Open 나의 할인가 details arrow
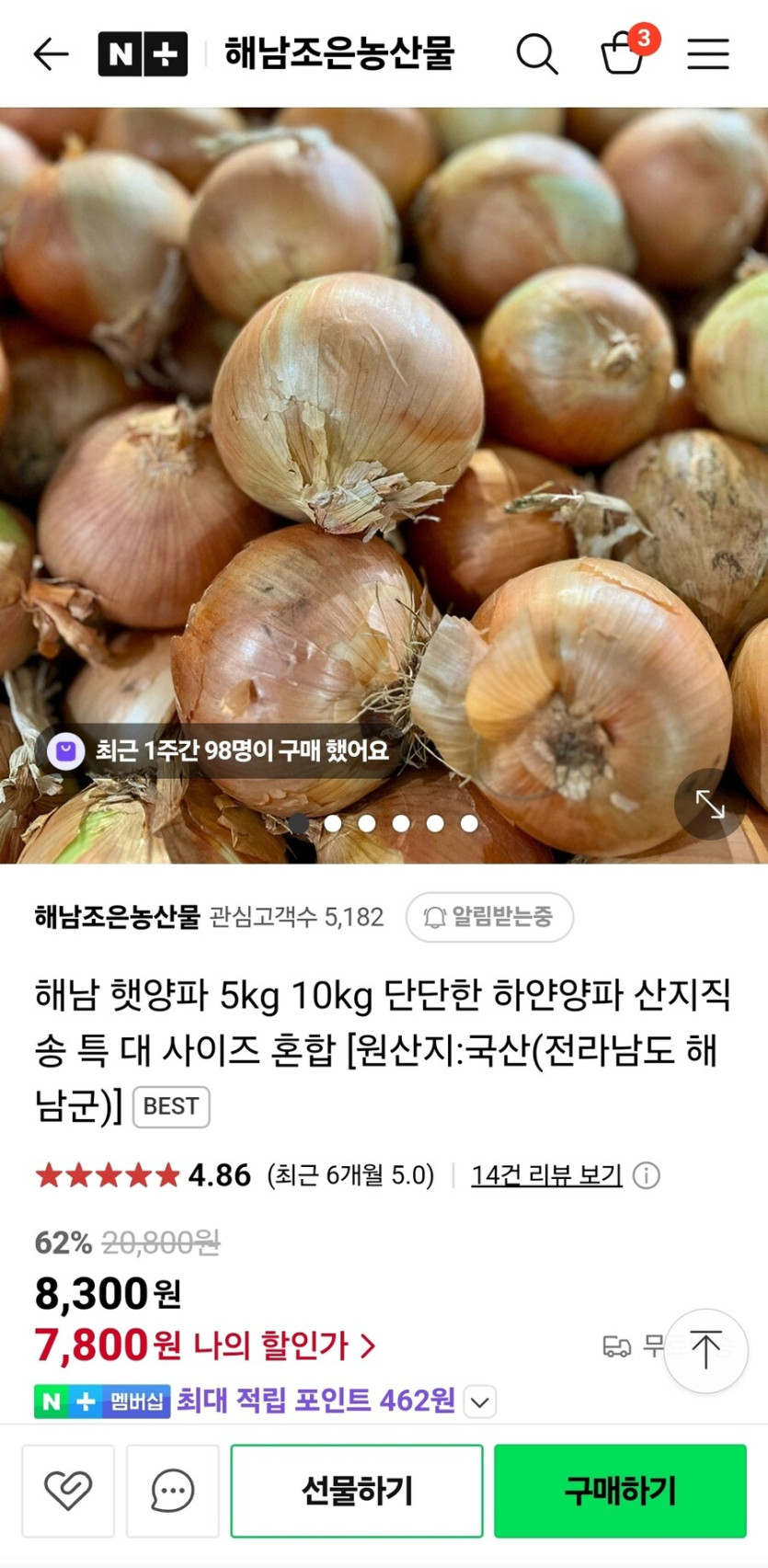 [x=369, y=1345]
